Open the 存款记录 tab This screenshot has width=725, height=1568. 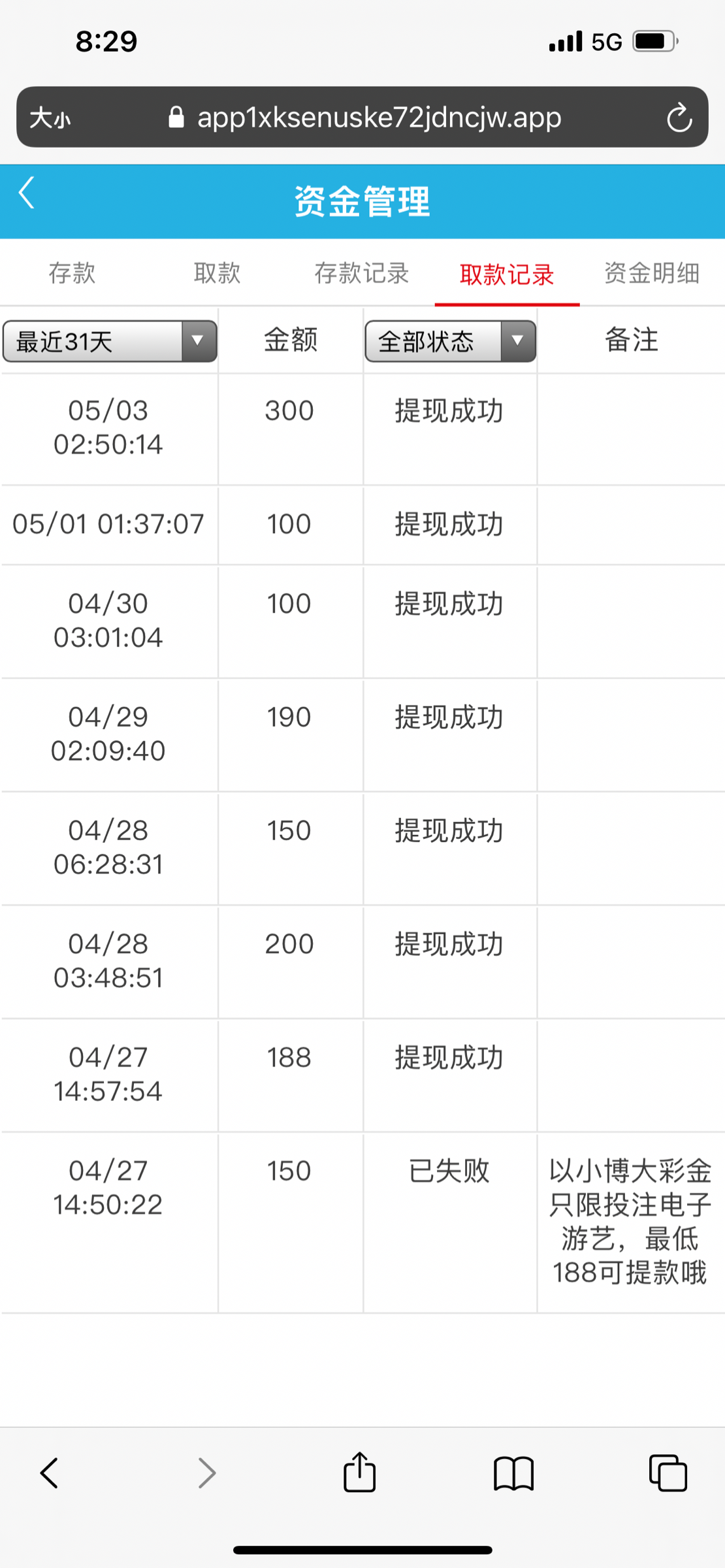pyautogui.click(x=362, y=273)
